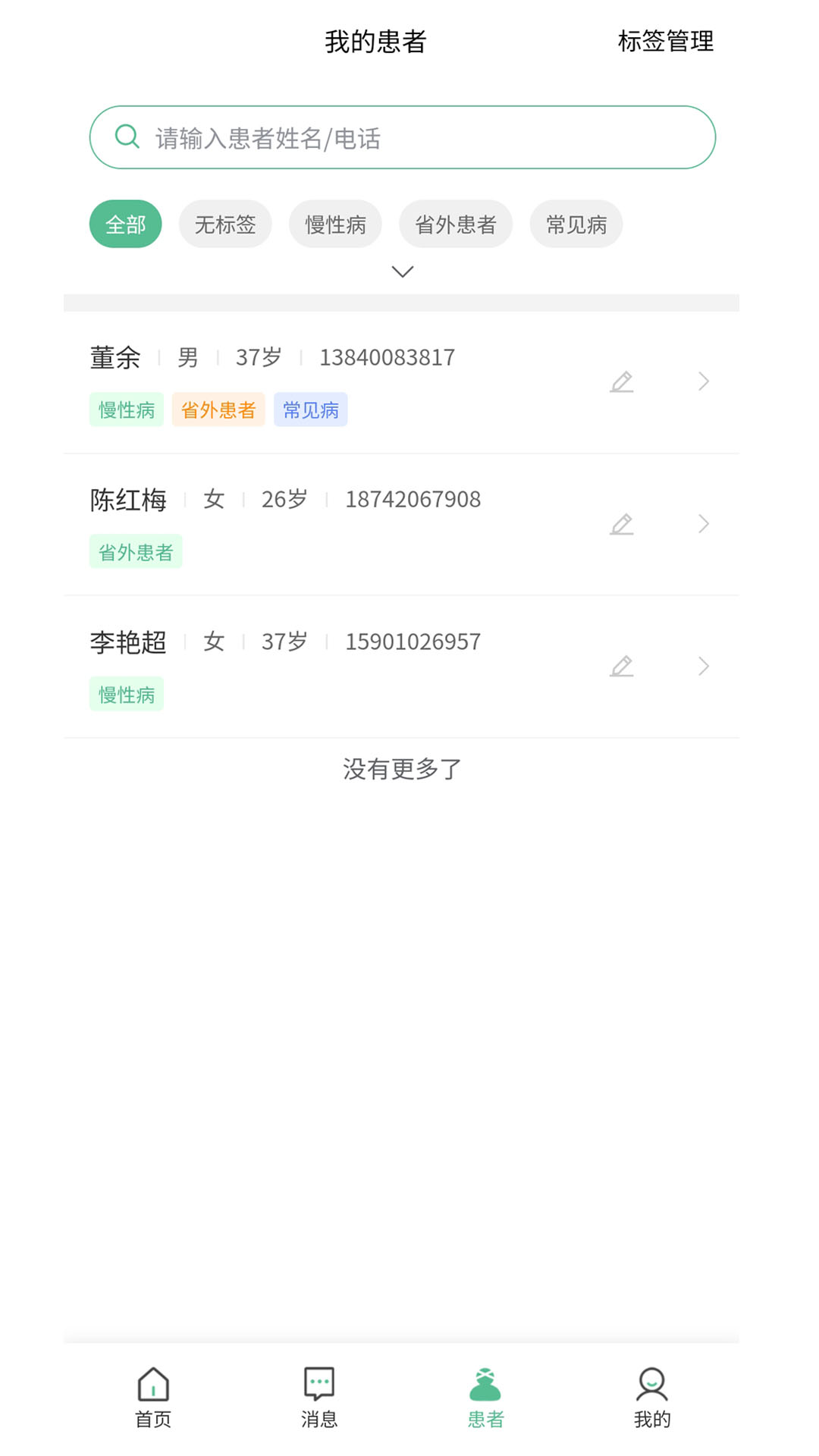819x1456 pixels.
Task: Open the 消息 message icon
Action: pos(319,1382)
